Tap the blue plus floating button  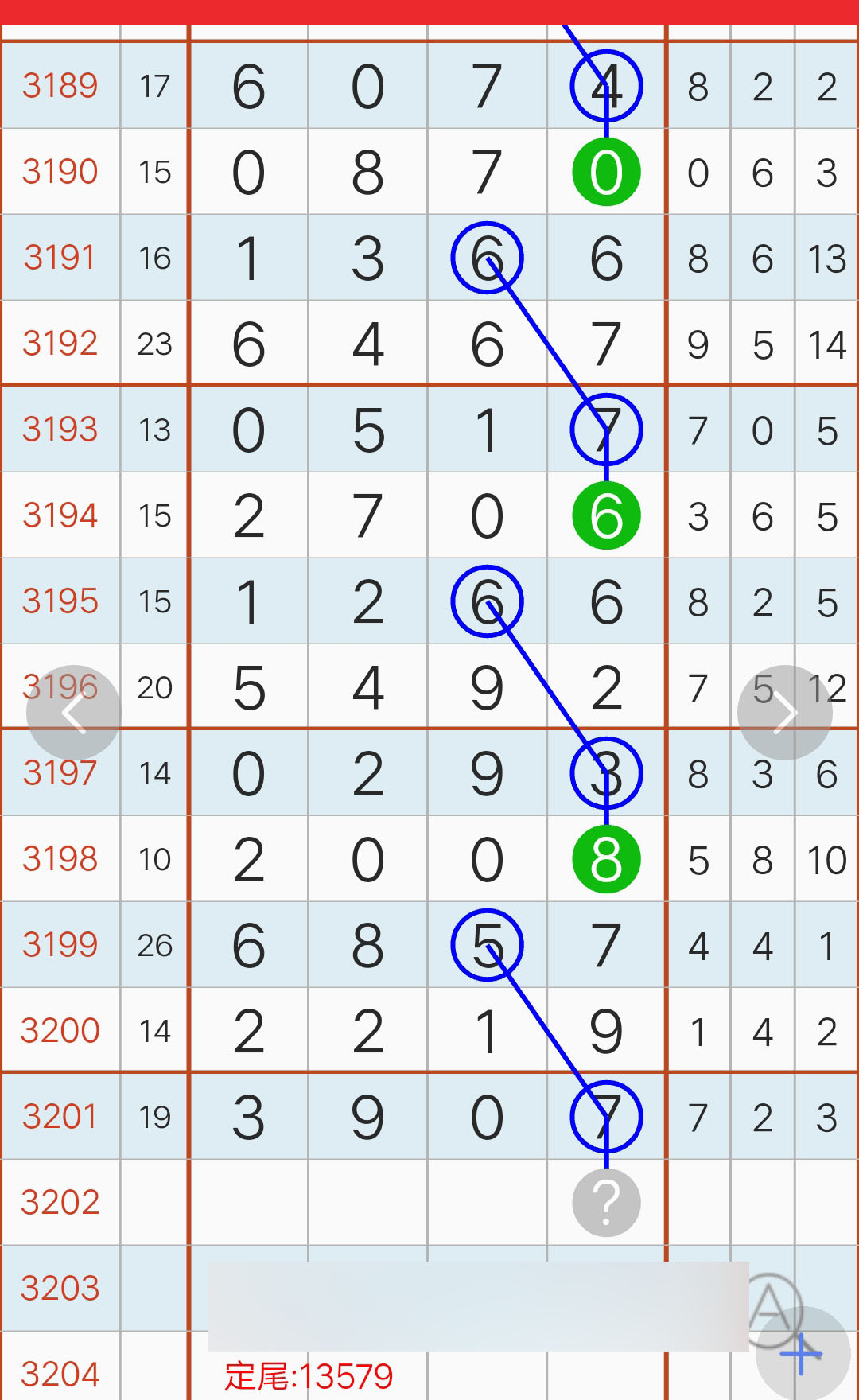[x=803, y=1354]
